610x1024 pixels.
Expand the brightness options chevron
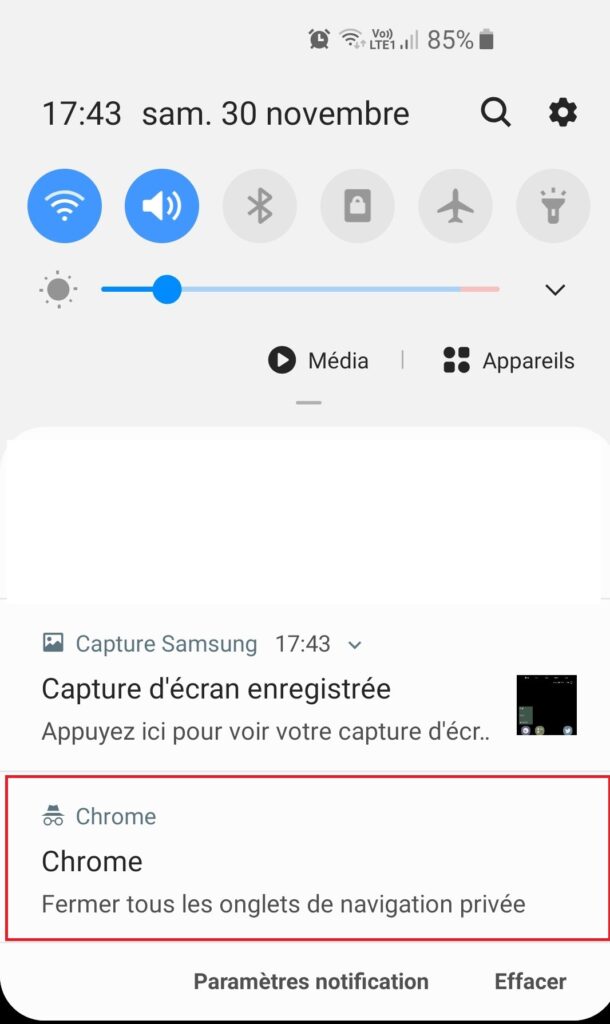pyautogui.click(x=555, y=290)
